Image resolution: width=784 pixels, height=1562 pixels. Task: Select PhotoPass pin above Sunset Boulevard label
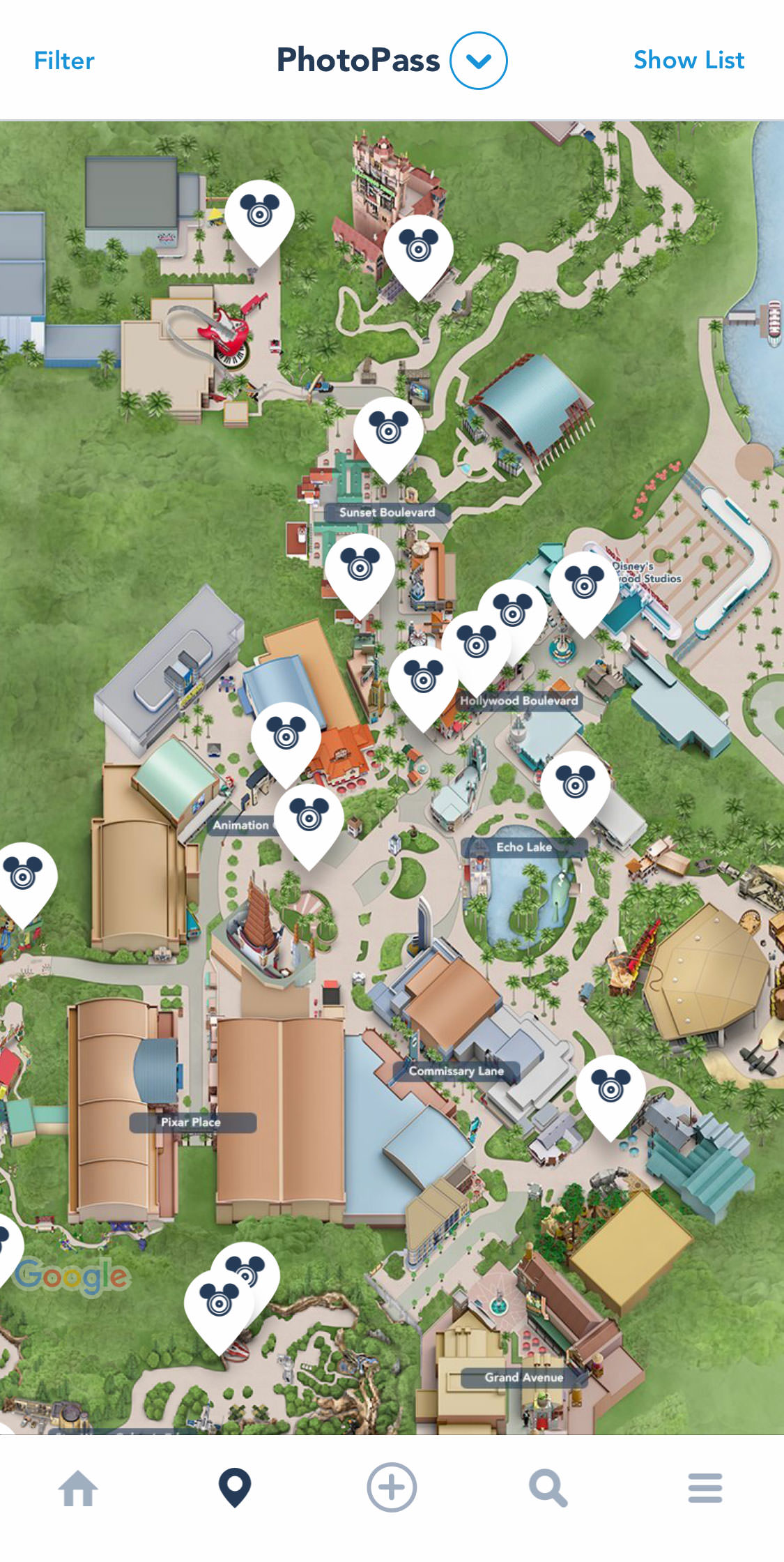coord(388,438)
